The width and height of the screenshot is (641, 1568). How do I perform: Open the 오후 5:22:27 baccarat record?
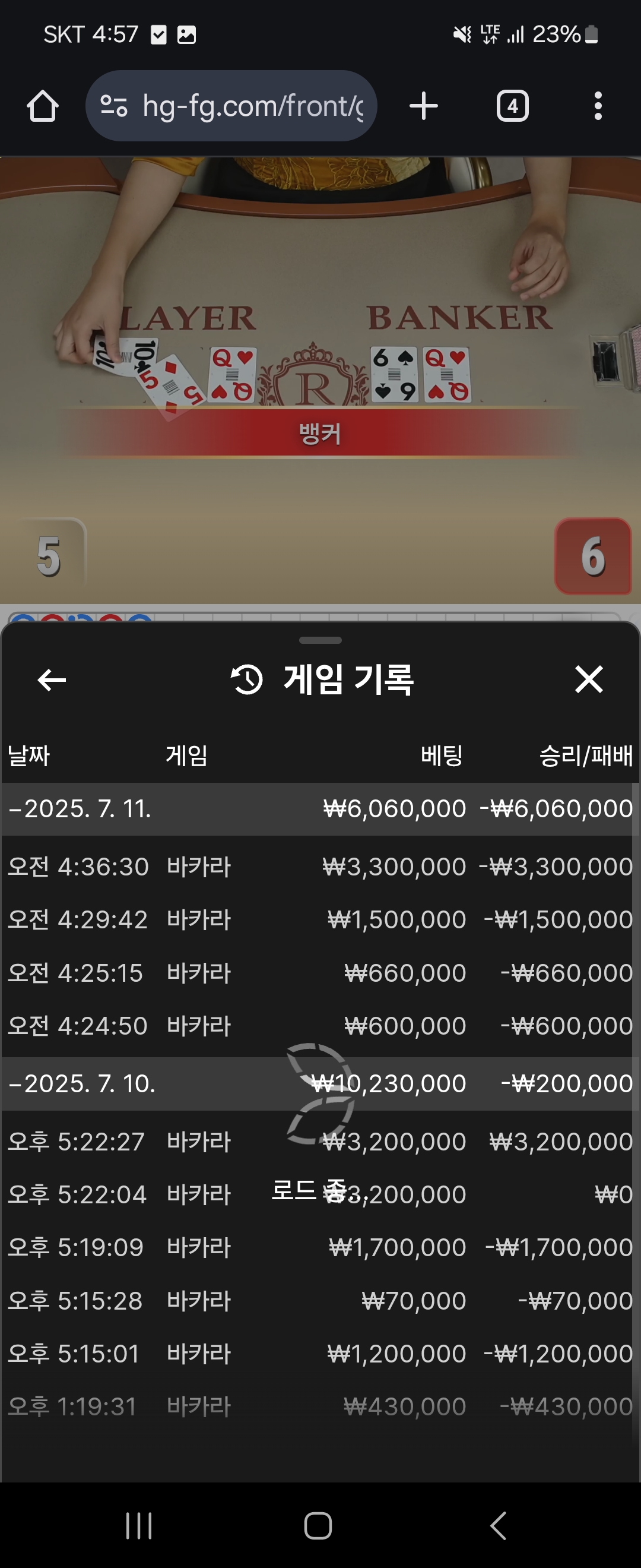click(x=320, y=1142)
